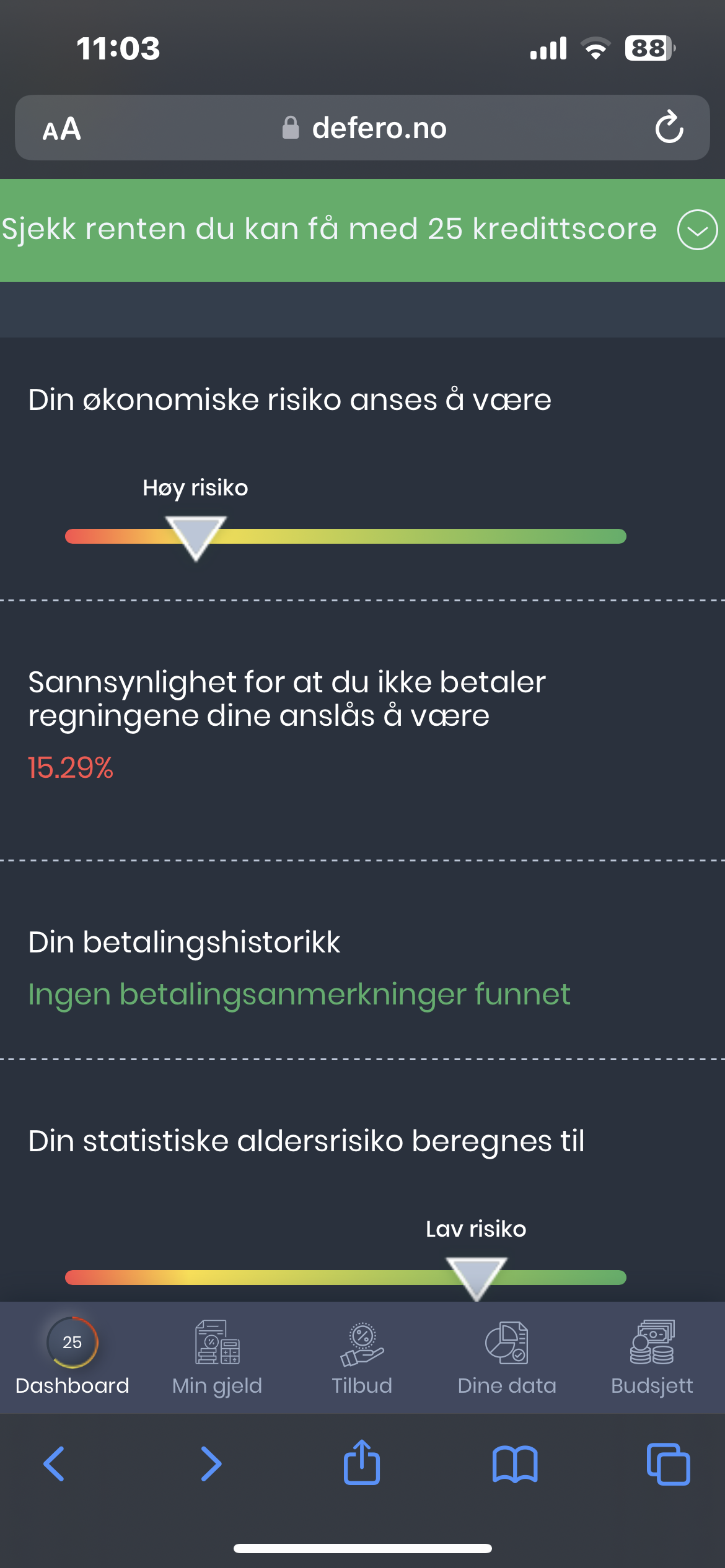
Task: Go back to the previous page
Action: 54,1464
